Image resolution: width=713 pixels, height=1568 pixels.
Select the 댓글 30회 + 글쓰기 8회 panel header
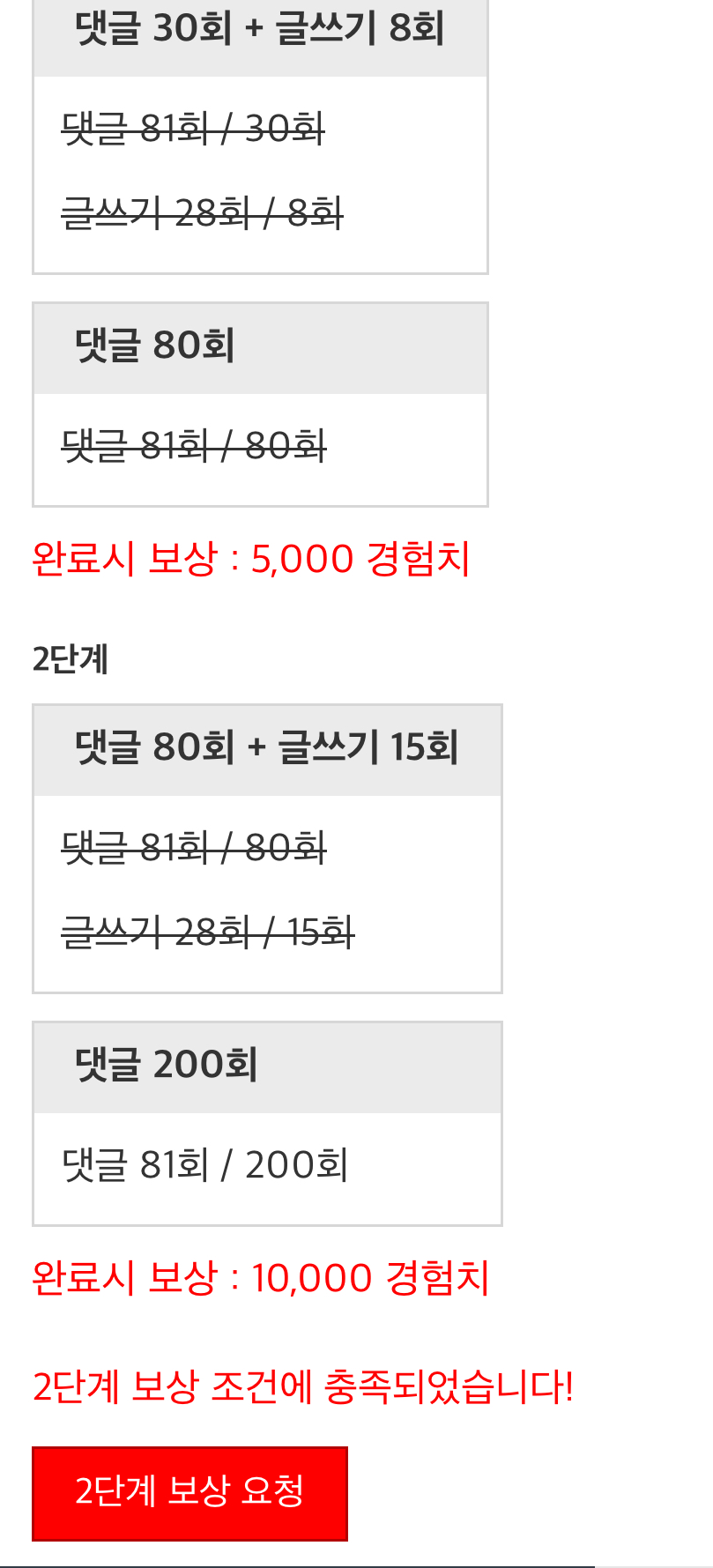pos(260,28)
